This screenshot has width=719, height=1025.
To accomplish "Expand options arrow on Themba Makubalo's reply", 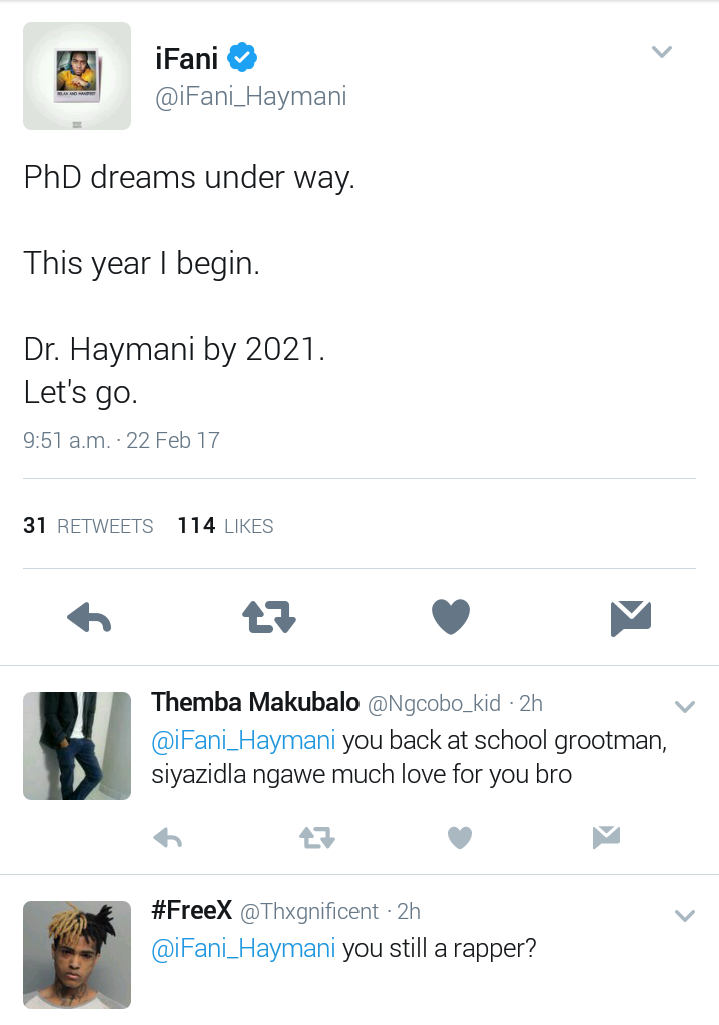I will 684,707.
